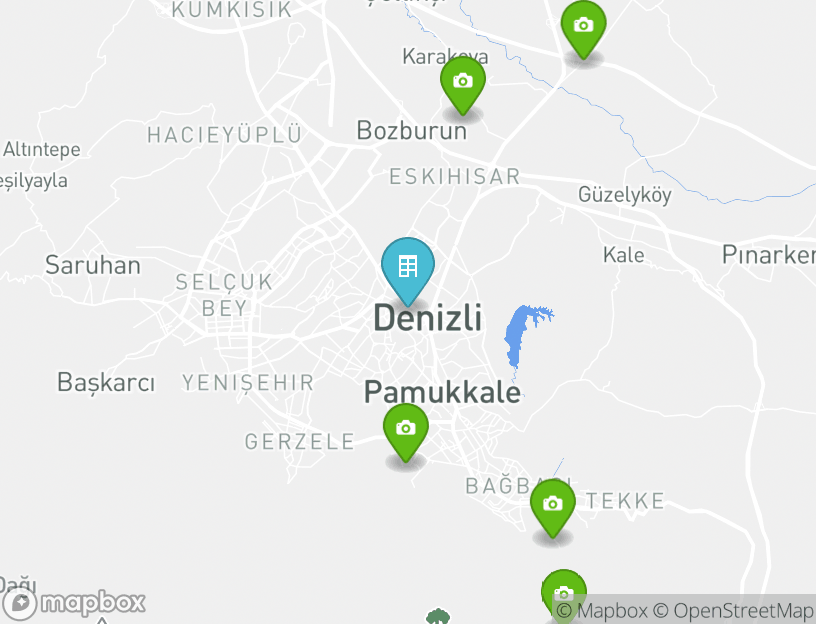Tap the blue hotel marker above Denizli
Screen dimensions: 816x624
click(408, 268)
